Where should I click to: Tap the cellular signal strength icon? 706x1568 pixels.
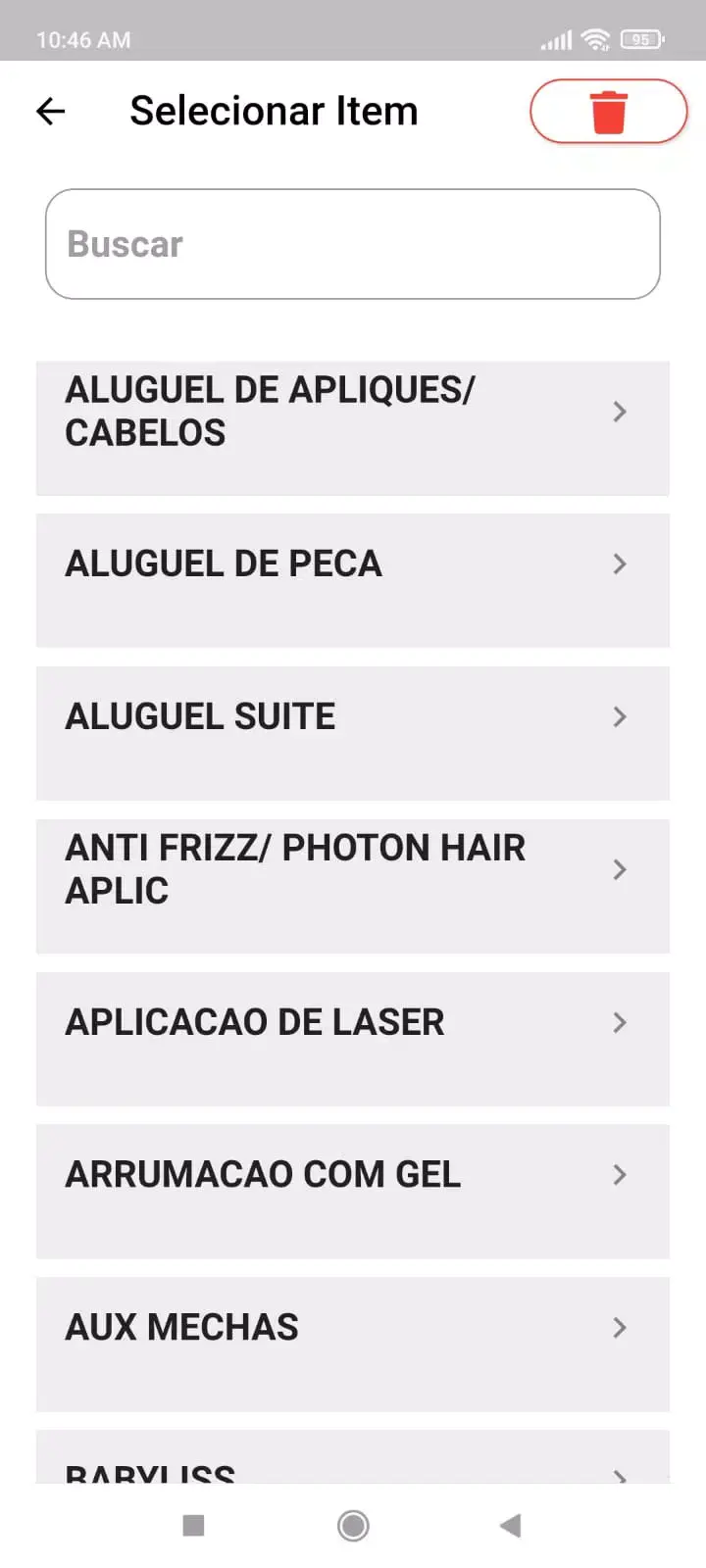click(x=555, y=39)
